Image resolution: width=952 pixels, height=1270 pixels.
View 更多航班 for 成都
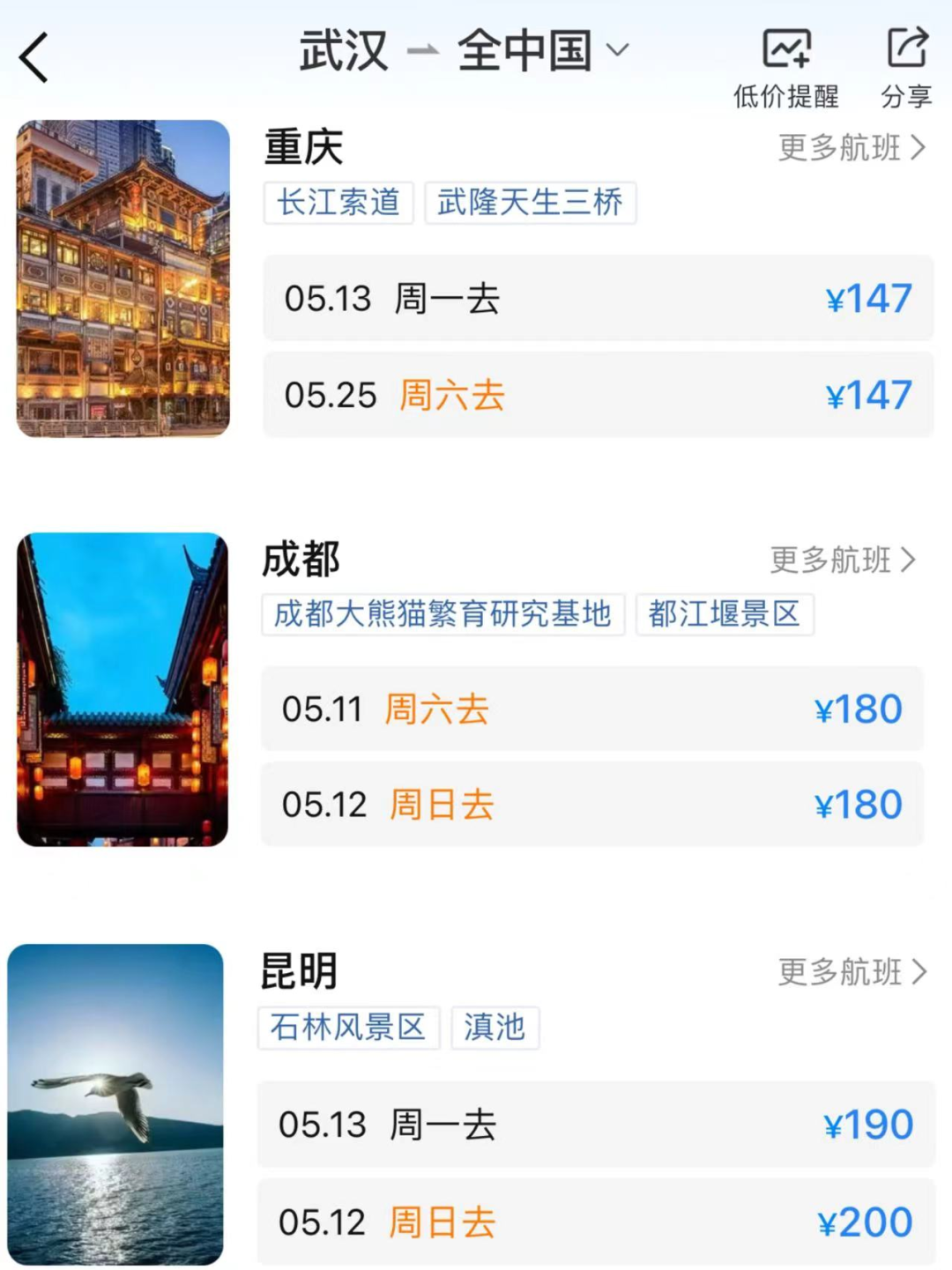843,560
